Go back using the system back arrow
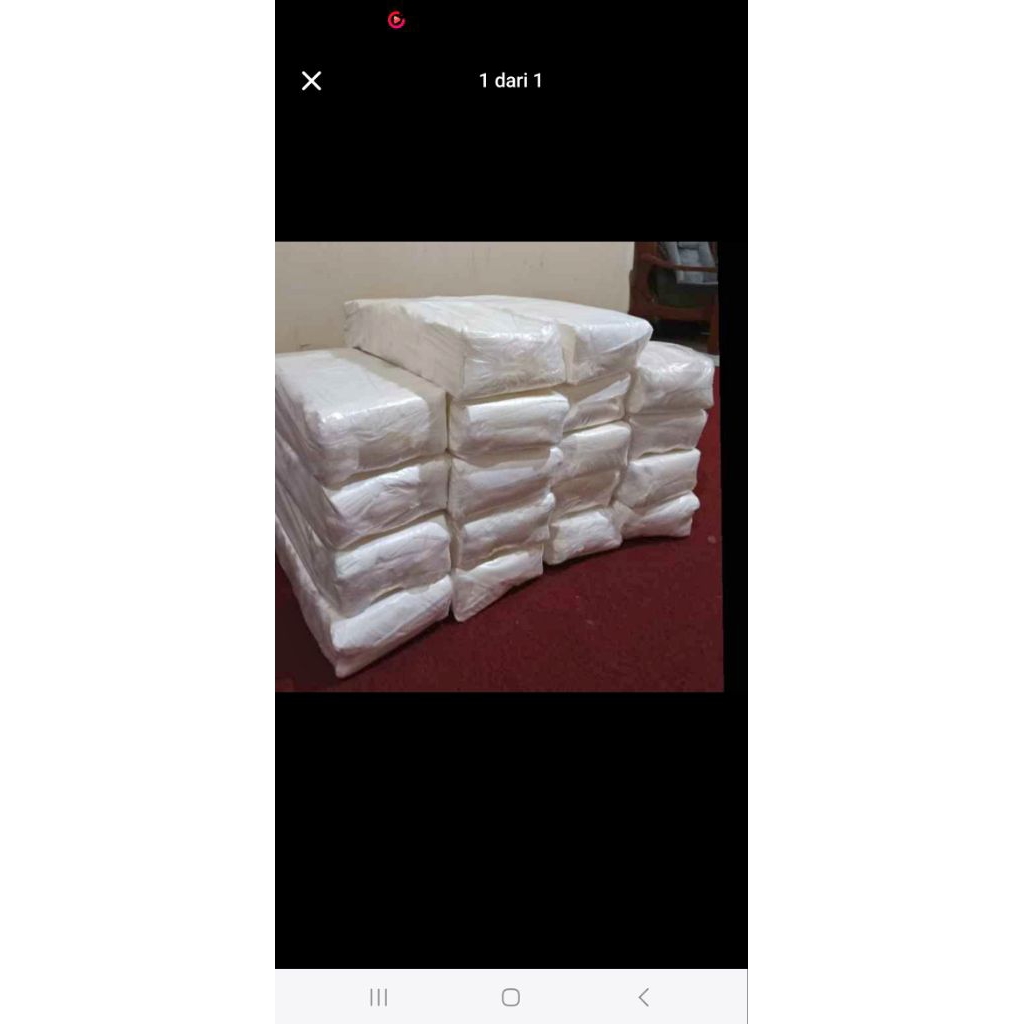Image resolution: width=1024 pixels, height=1024 pixels. [x=643, y=997]
